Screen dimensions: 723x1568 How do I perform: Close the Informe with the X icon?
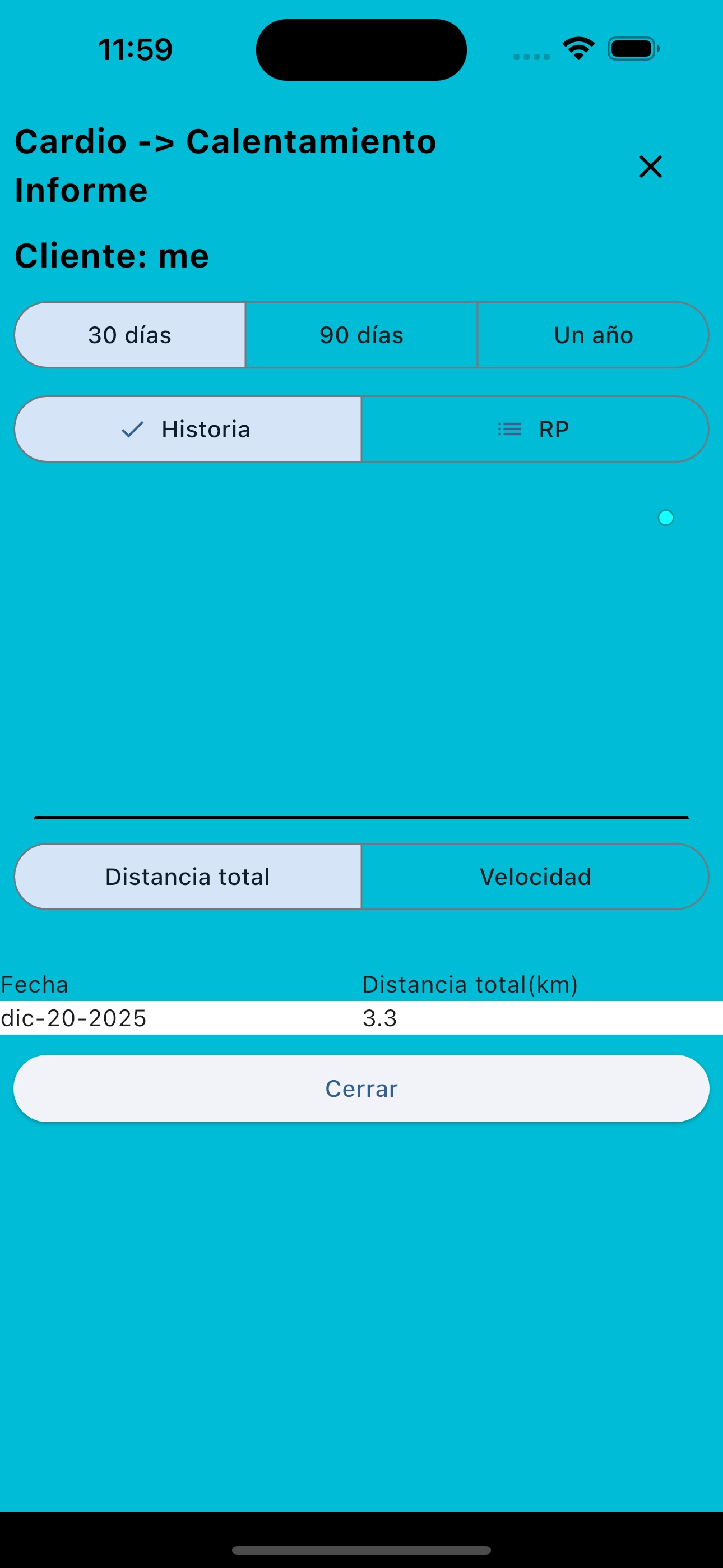pyautogui.click(x=651, y=167)
